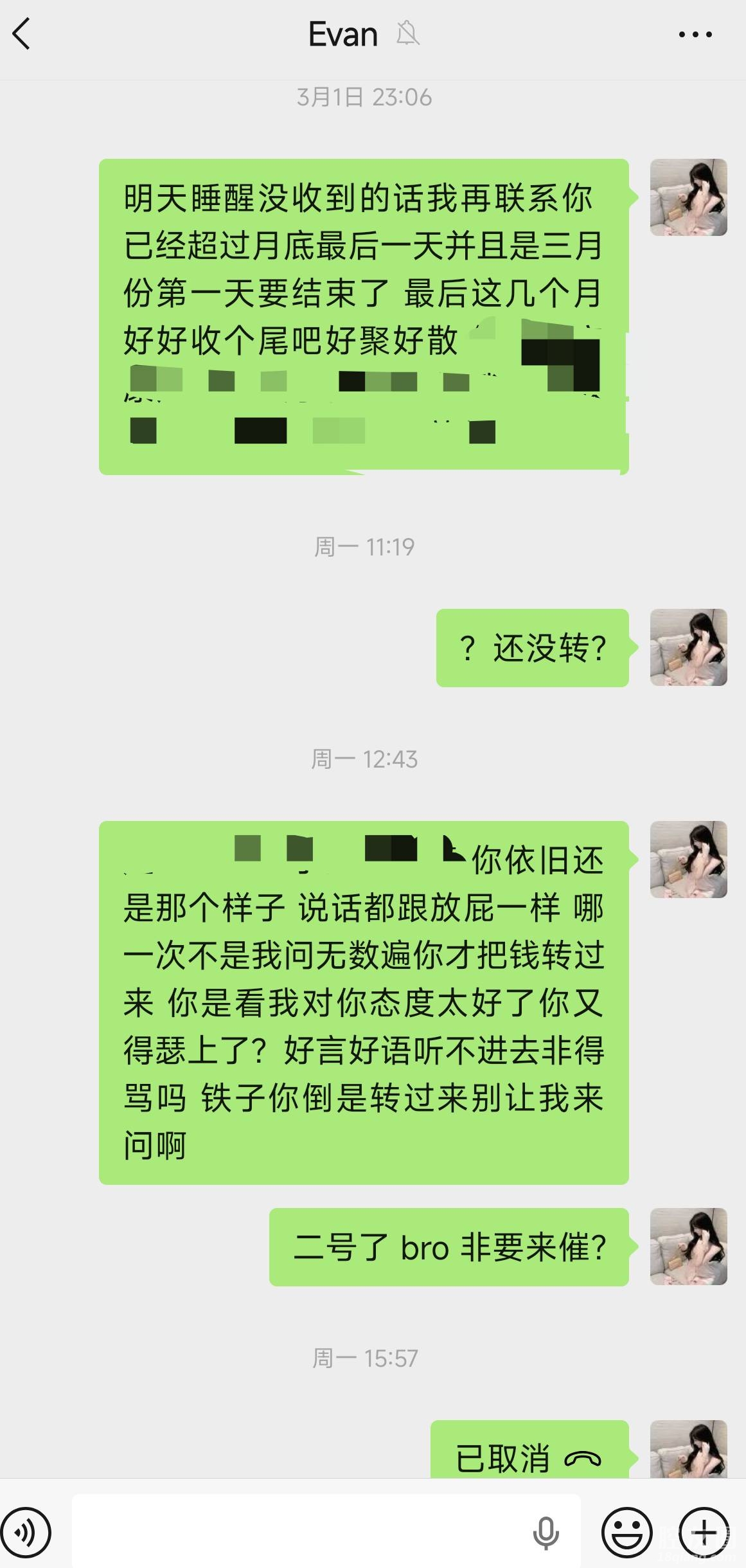Open the plus attachments menu

[x=704, y=1533]
